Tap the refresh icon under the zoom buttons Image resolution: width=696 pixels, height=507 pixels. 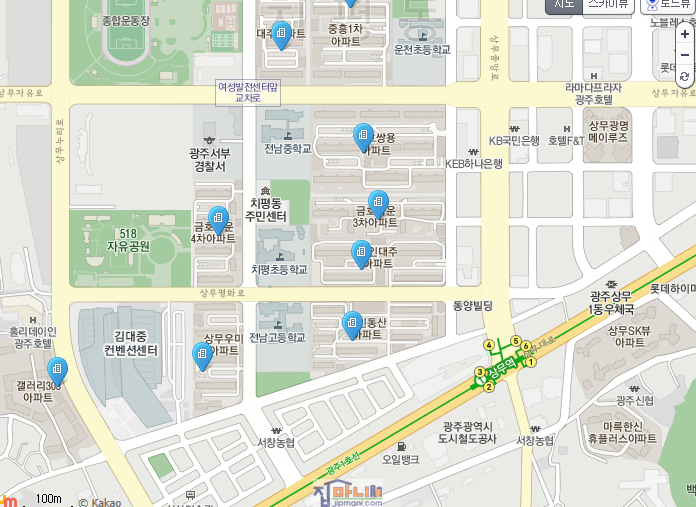tap(685, 76)
